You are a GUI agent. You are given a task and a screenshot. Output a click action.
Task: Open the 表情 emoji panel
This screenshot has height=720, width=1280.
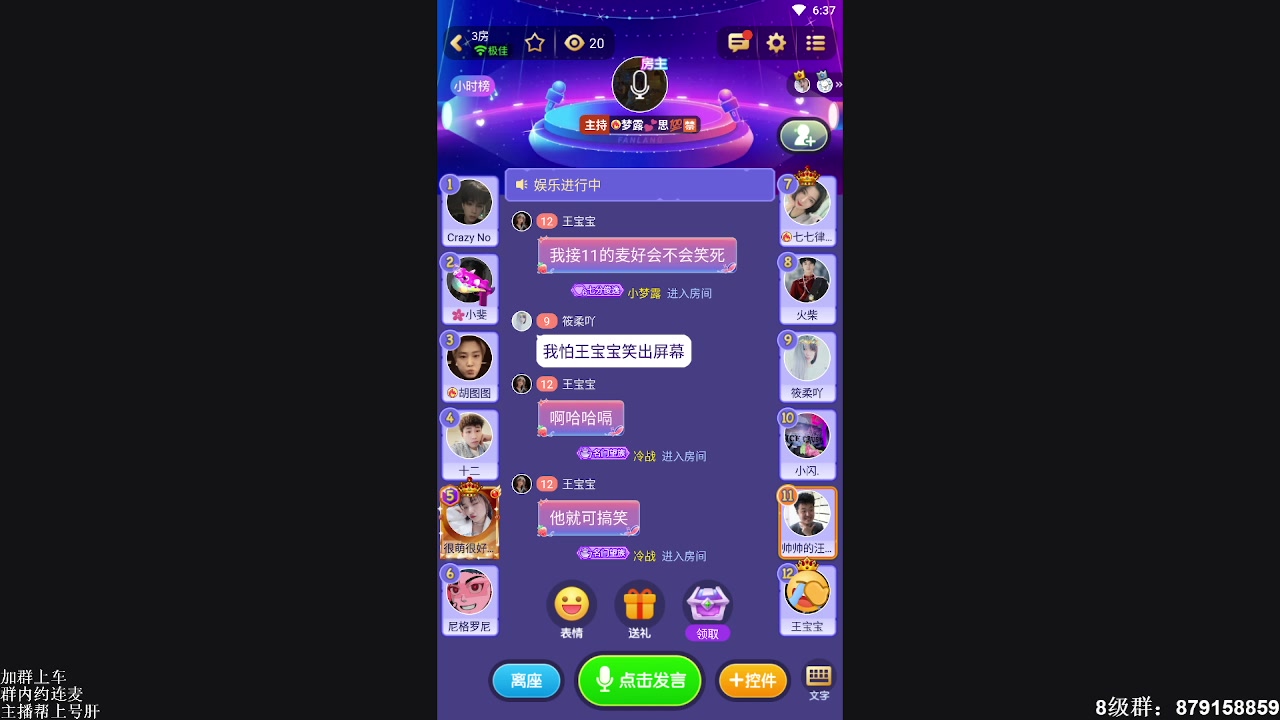[571, 605]
